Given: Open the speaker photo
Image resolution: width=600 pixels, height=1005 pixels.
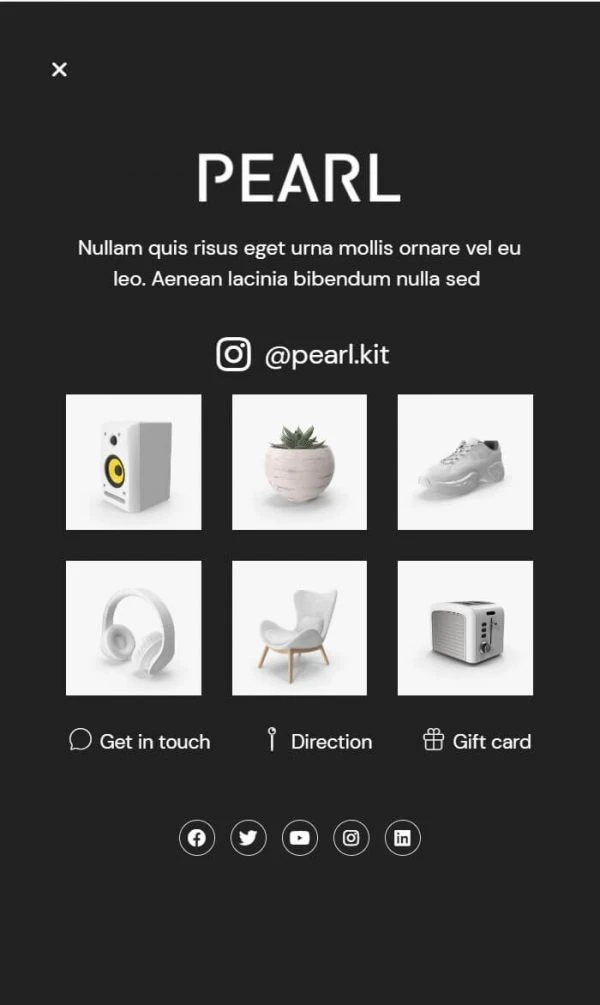Looking at the screenshot, I should (133, 462).
